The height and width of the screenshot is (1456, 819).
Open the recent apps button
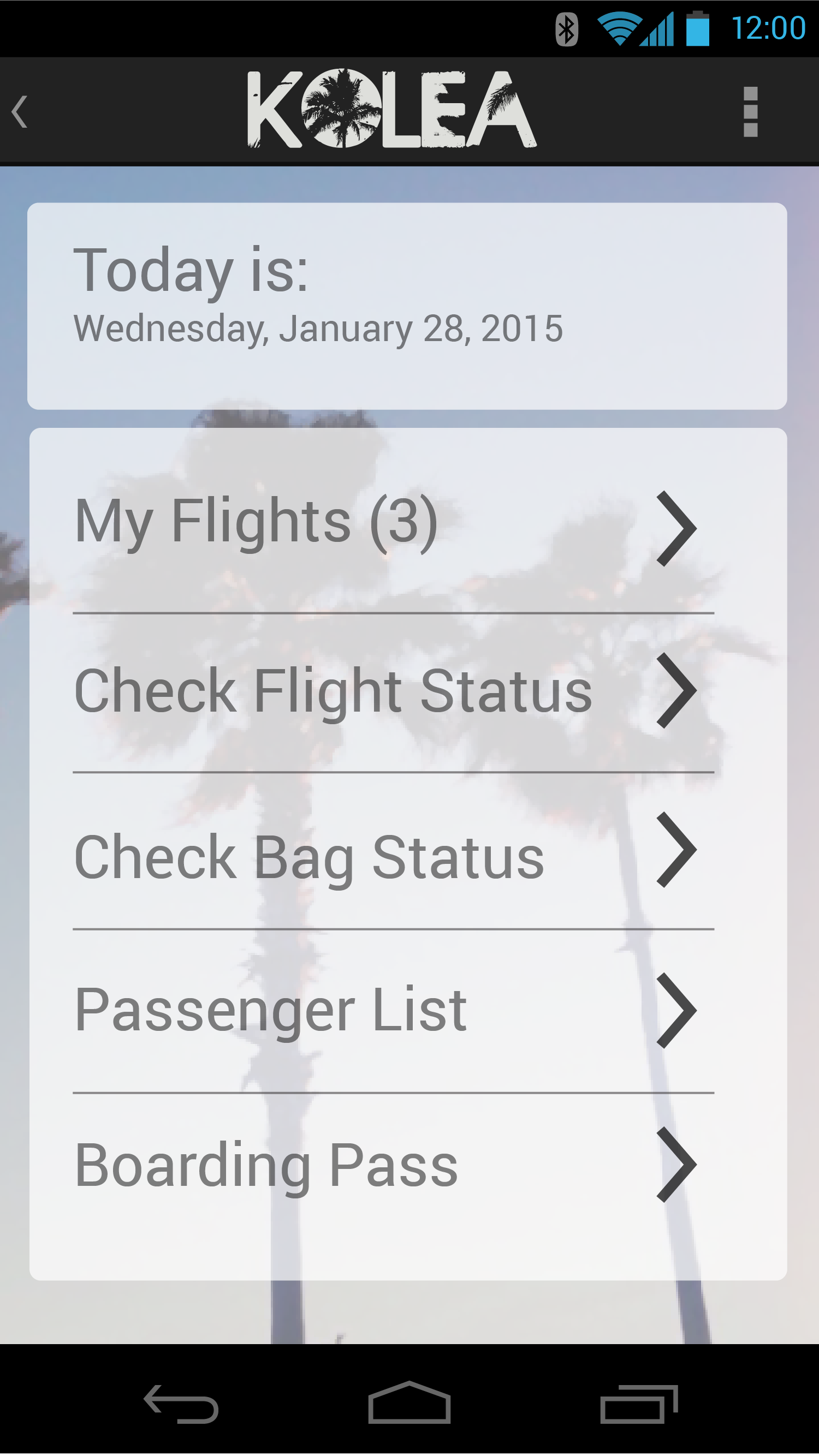tap(639, 1404)
